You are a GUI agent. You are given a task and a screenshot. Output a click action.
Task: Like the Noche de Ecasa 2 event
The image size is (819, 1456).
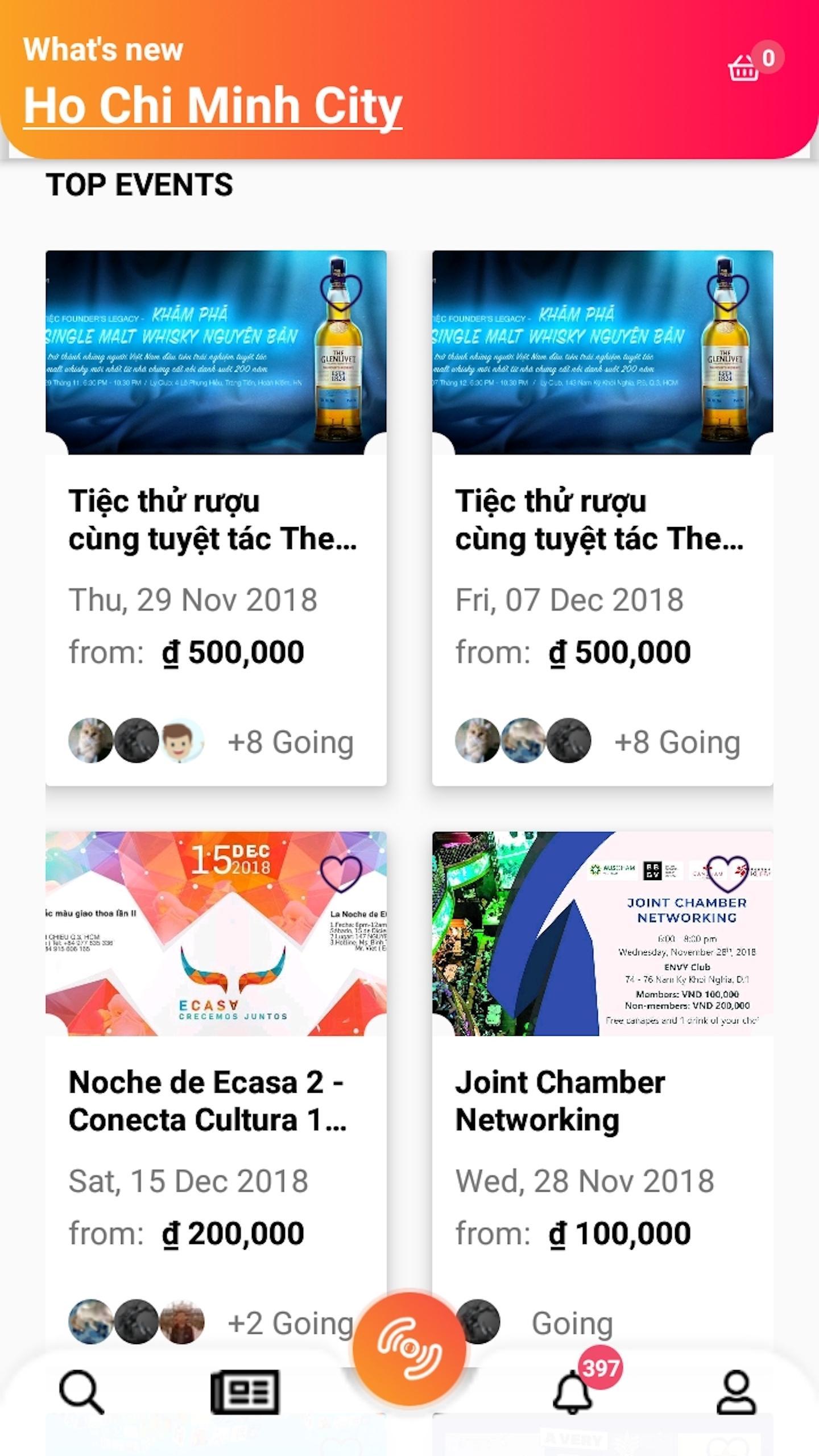coord(341,872)
